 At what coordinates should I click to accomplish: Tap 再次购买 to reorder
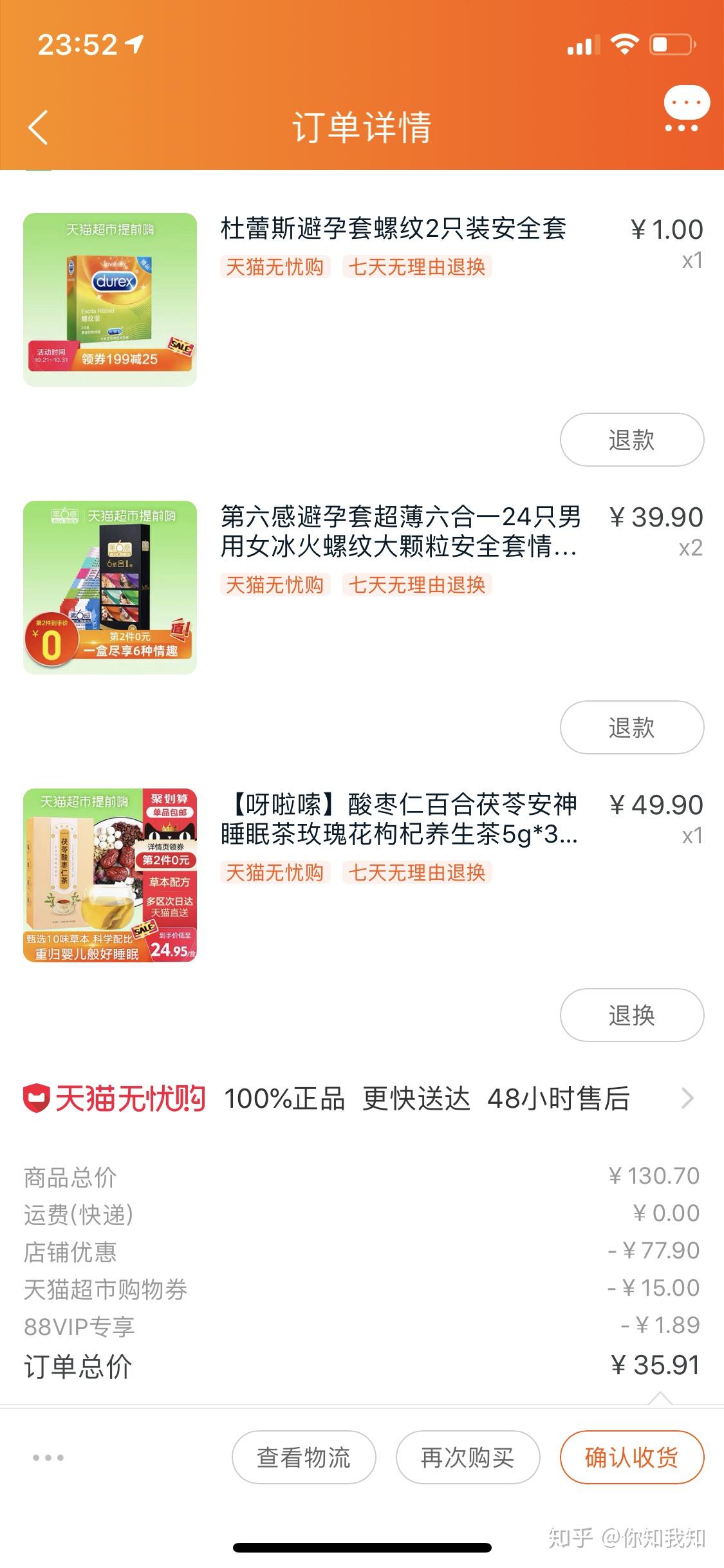pos(468,1458)
